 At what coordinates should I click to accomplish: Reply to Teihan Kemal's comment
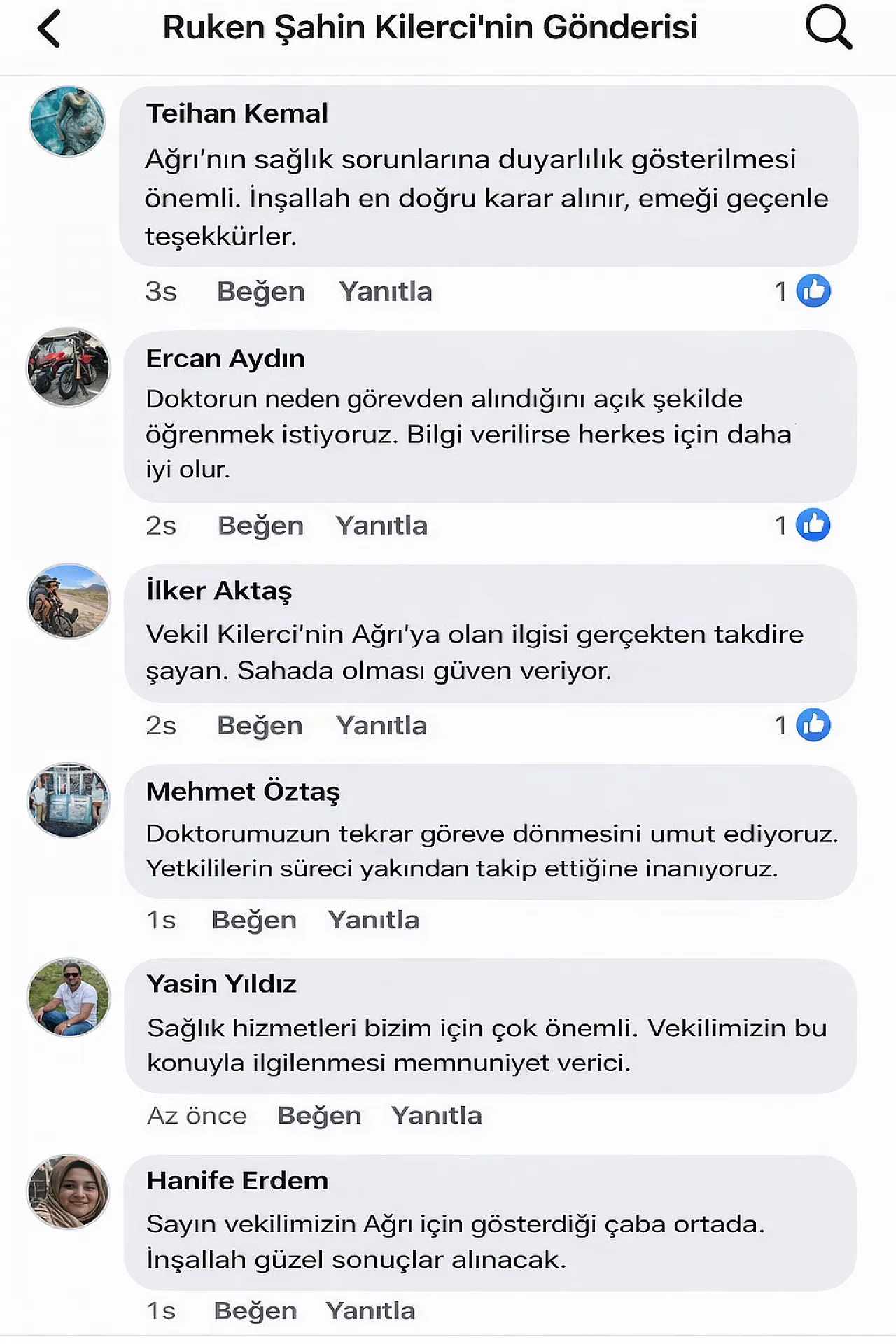coord(385,291)
